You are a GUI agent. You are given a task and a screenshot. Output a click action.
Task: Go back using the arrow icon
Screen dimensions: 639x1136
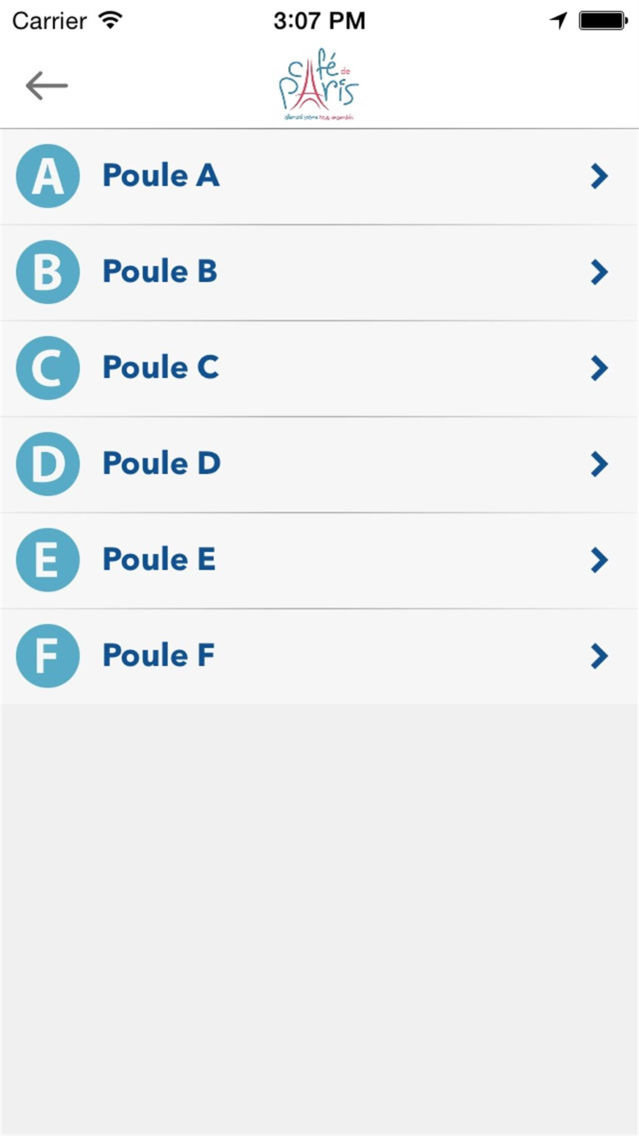[x=46, y=85]
